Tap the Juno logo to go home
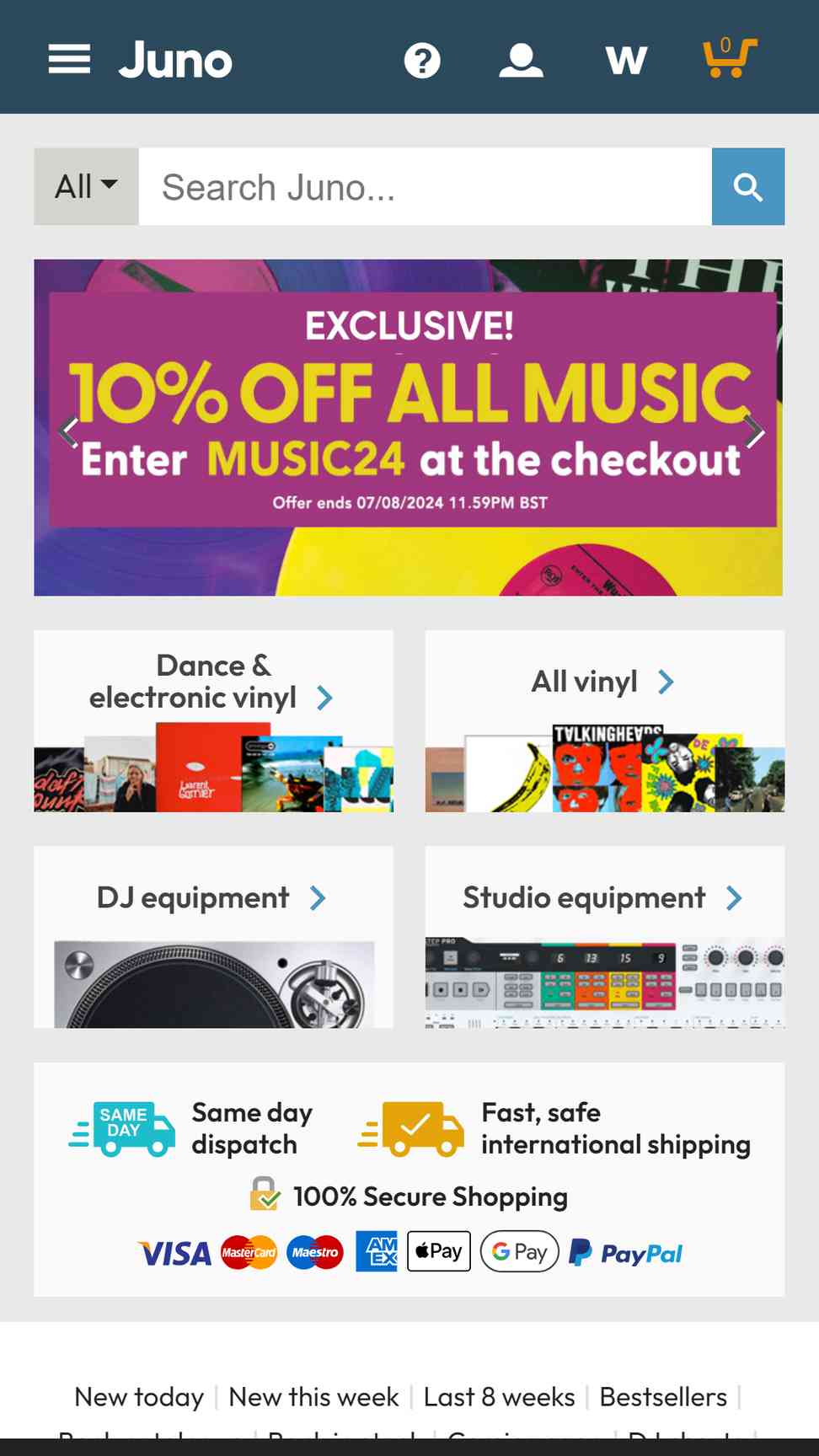 (175, 61)
